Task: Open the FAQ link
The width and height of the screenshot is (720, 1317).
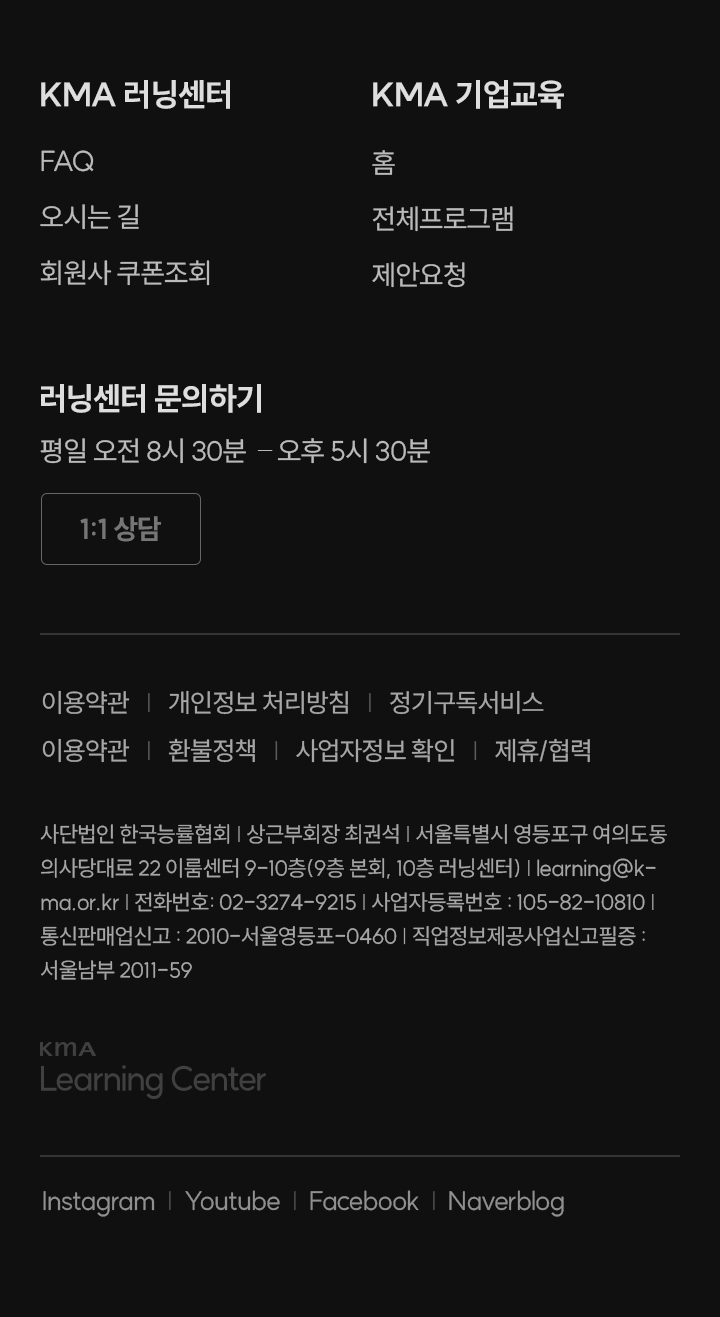Action: [67, 162]
